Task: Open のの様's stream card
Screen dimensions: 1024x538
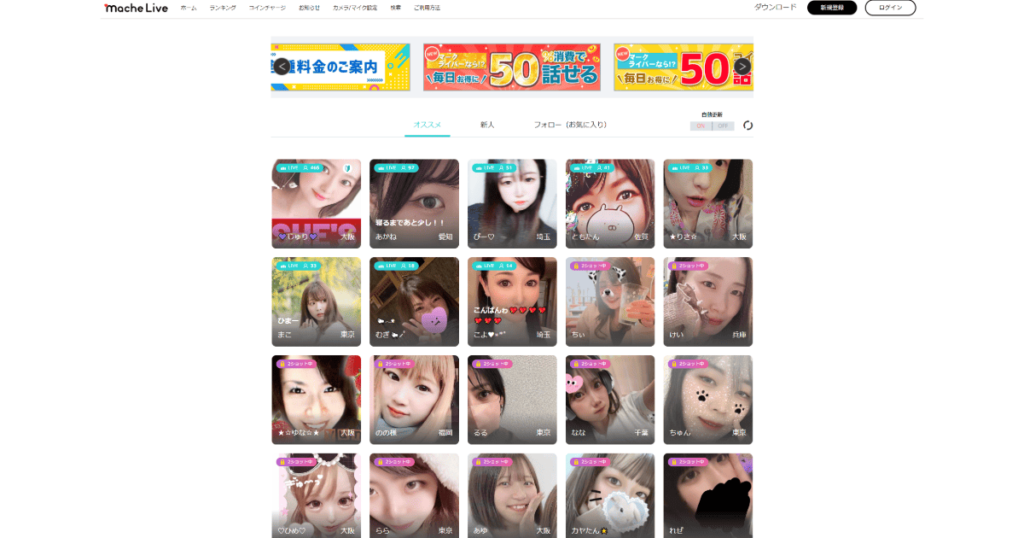Action: [414, 399]
